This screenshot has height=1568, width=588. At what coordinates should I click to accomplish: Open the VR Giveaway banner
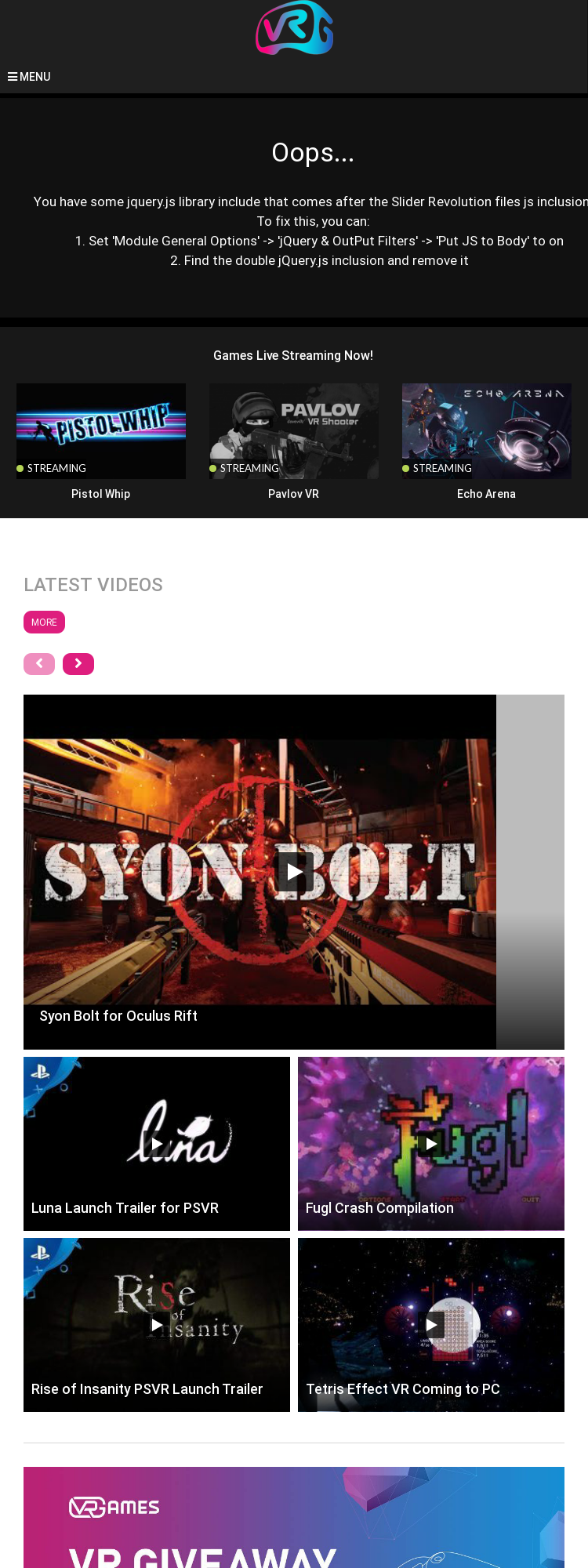(294, 1521)
